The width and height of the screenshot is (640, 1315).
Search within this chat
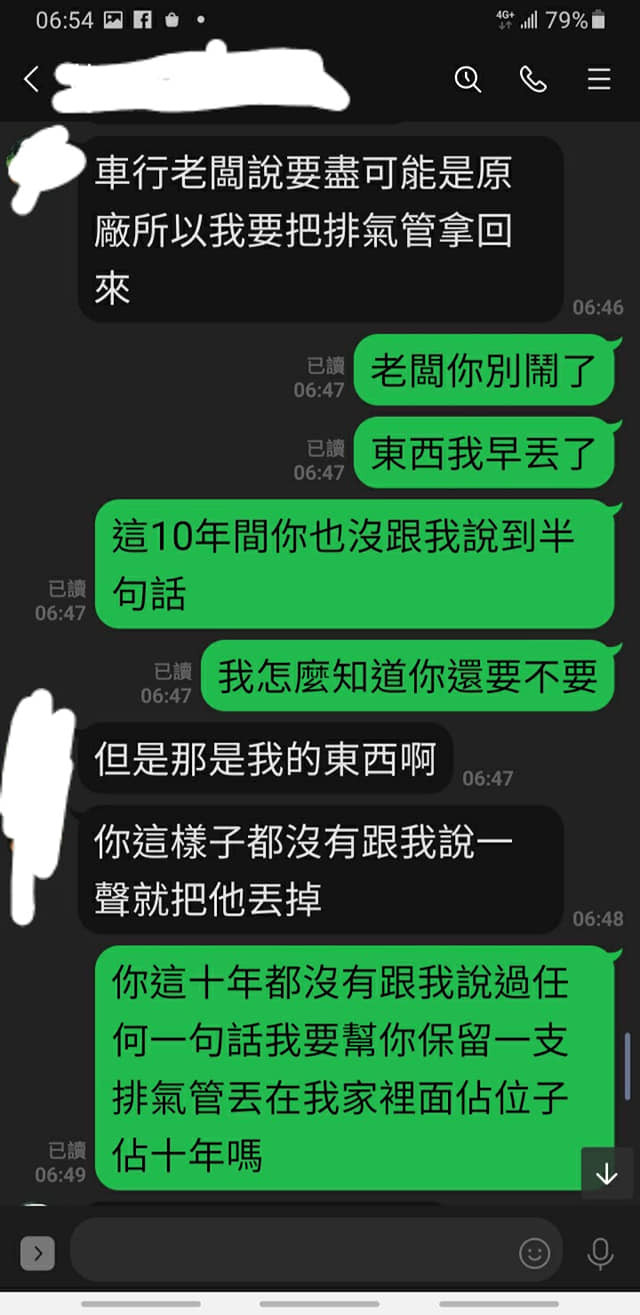tap(468, 80)
